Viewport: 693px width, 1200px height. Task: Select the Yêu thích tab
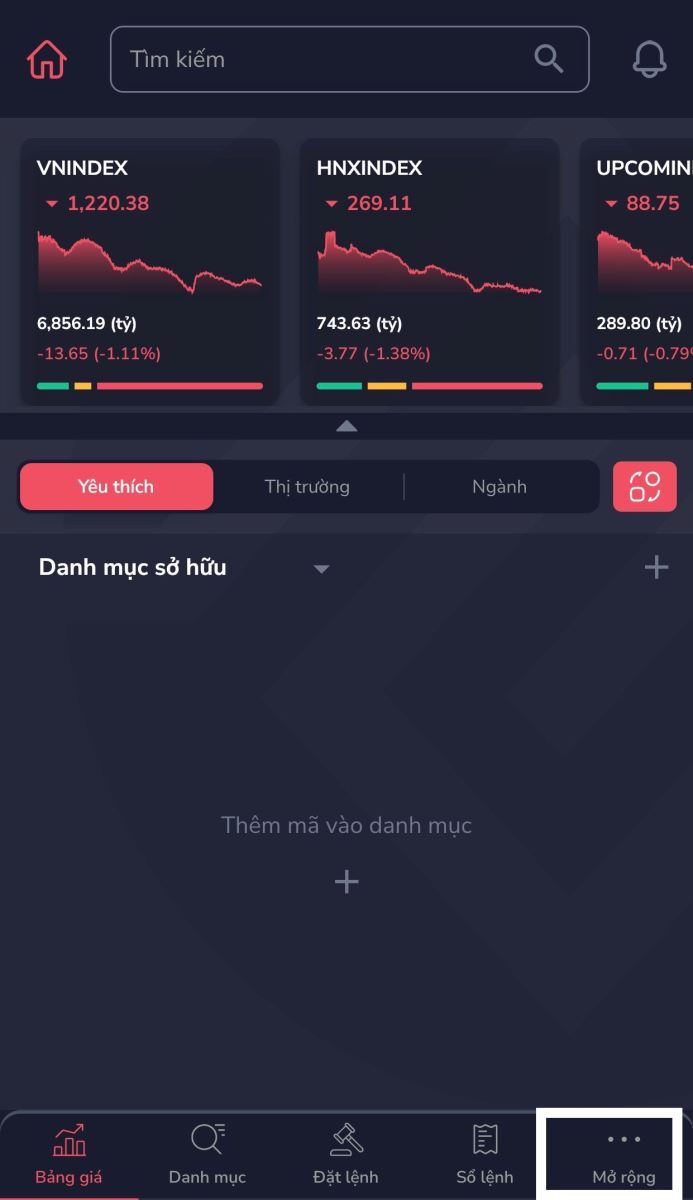(x=116, y=487)
